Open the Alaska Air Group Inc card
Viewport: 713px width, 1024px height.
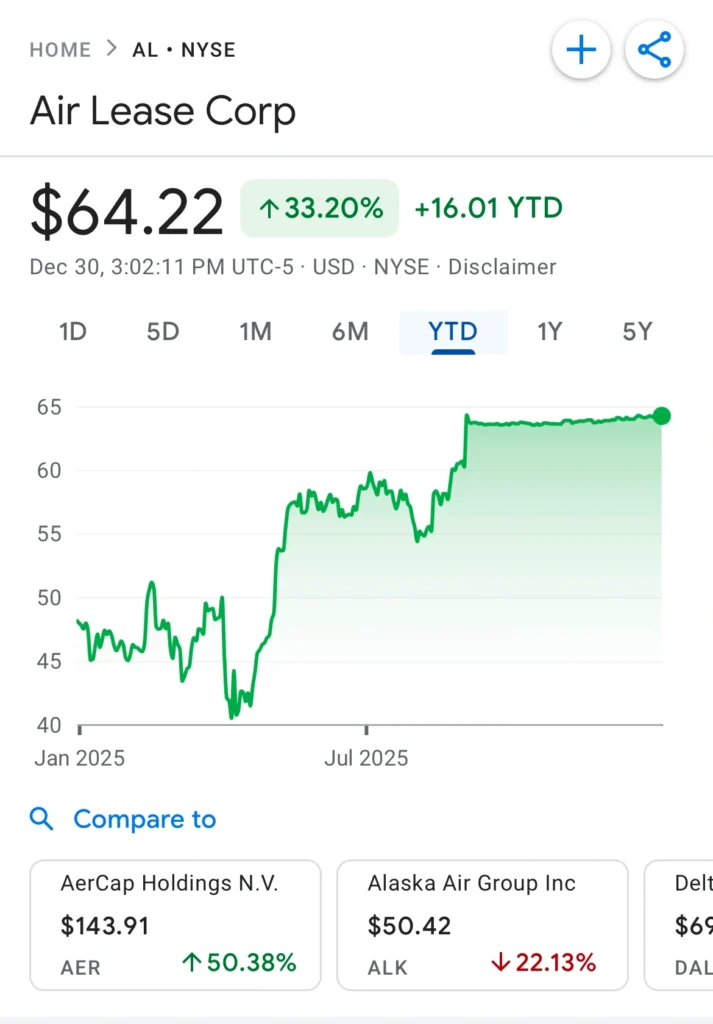[x=482, y=925]
